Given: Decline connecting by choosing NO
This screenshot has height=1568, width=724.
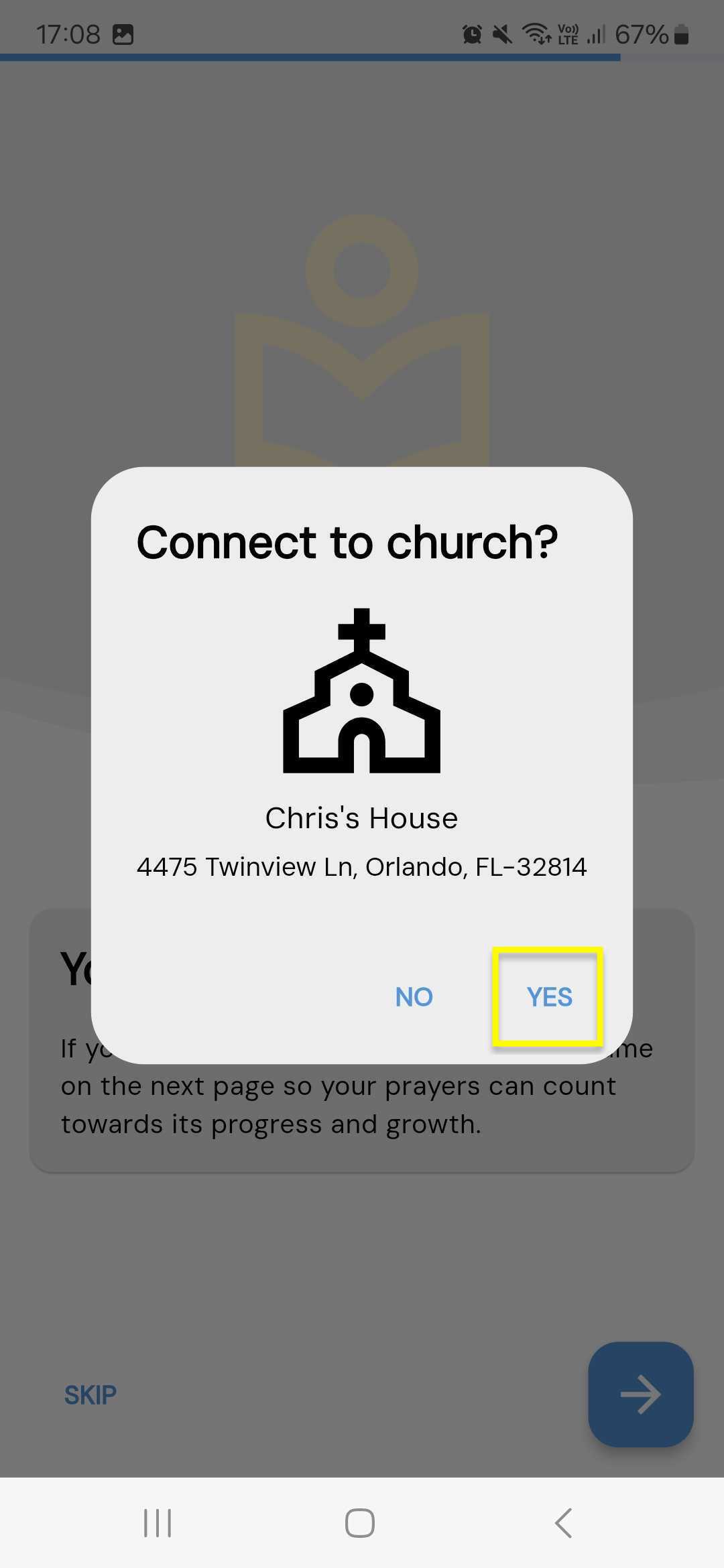Looking at the screenshot, I should coord(414,997).
